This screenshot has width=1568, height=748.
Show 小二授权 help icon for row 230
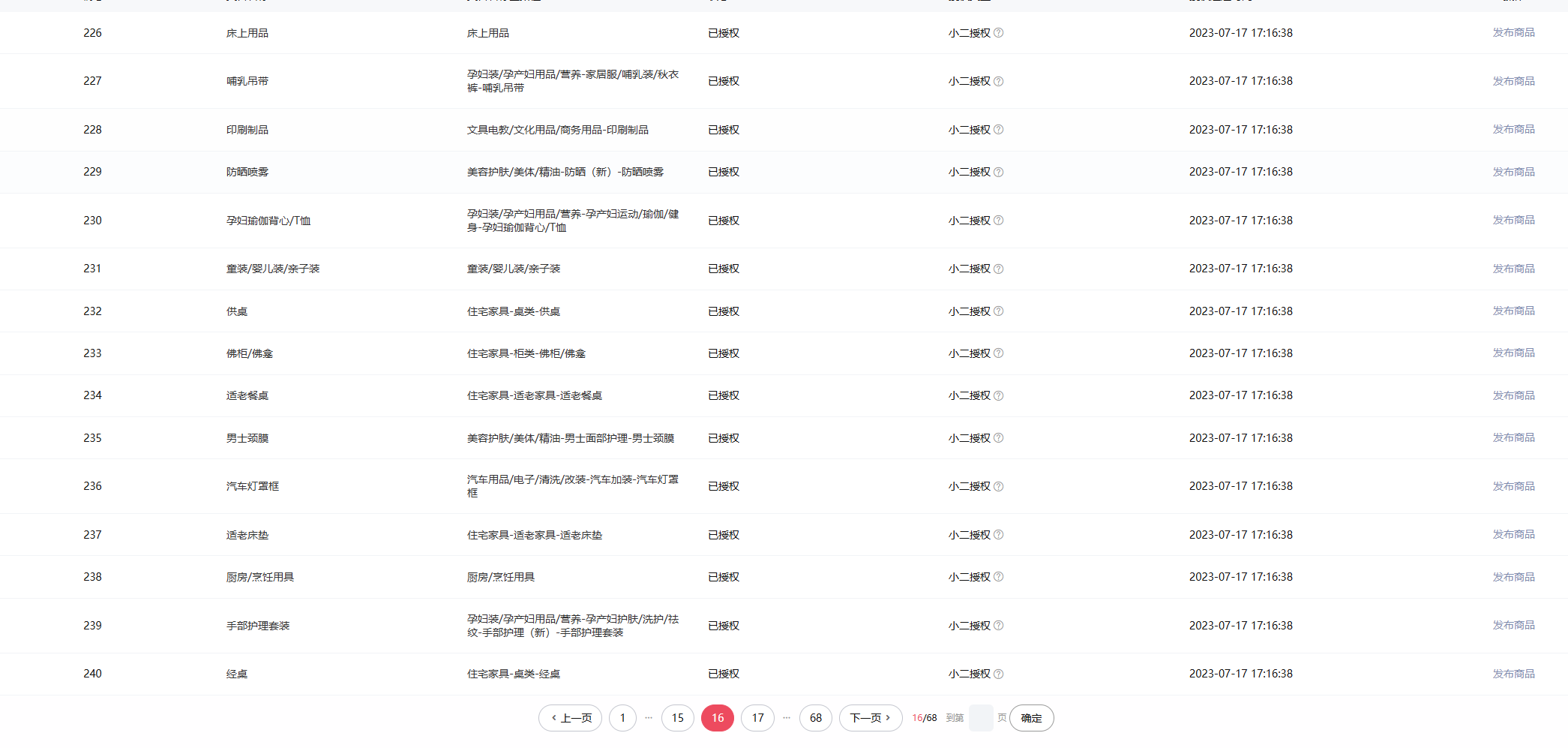pyautogui.click(x=998, y=221)
